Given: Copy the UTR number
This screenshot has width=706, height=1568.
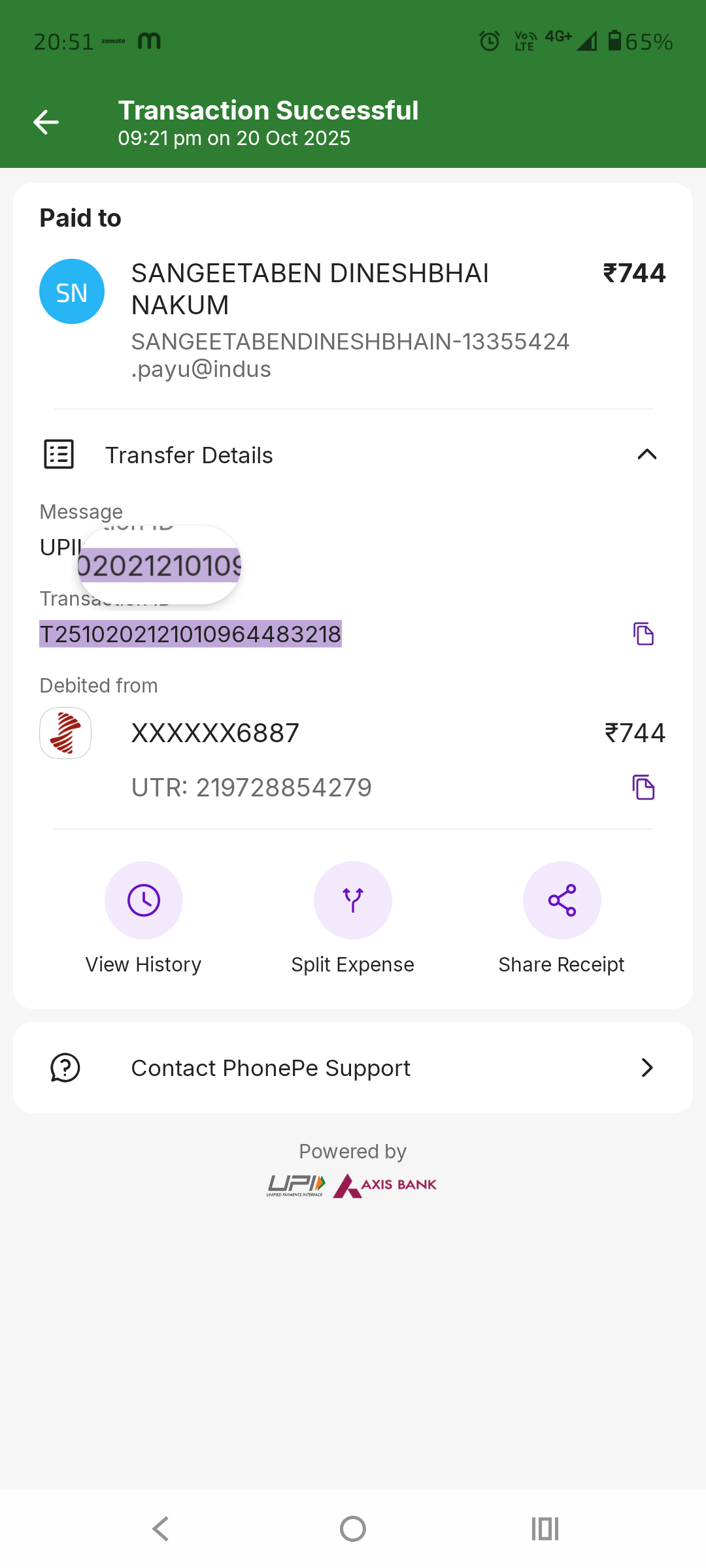Looking at the screenshot, I should click(643, 787).
